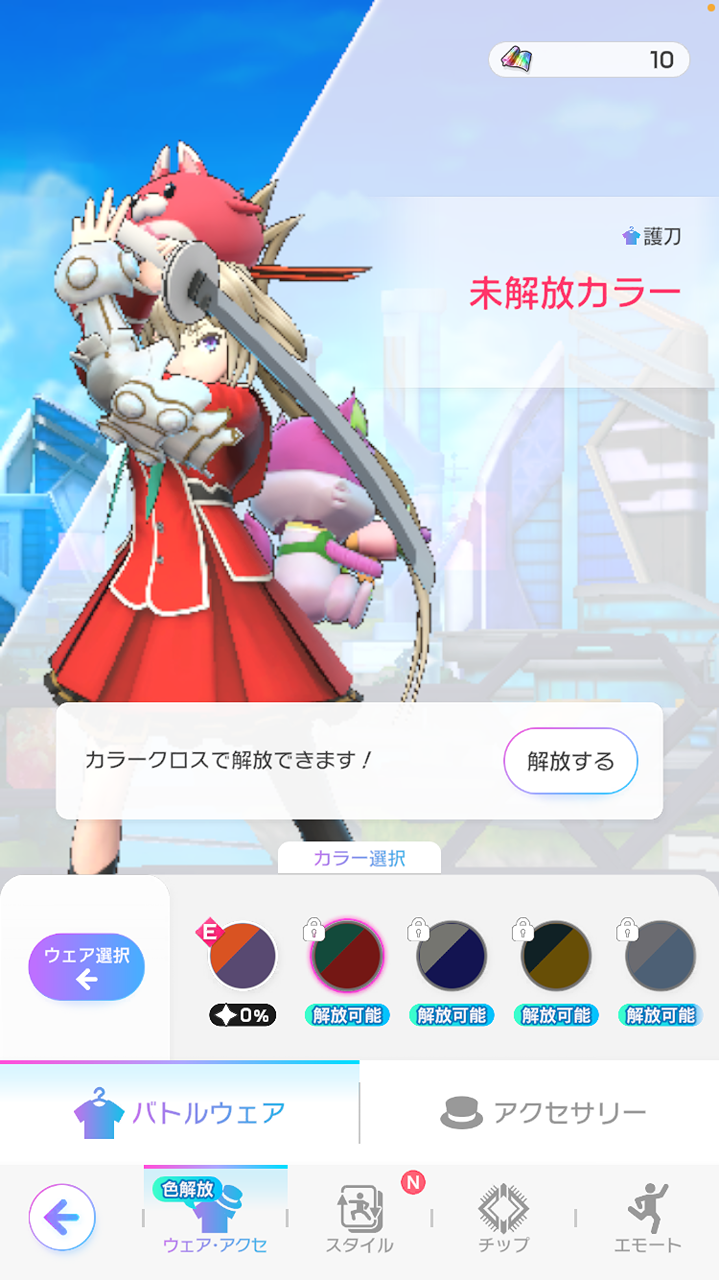Tap the round back arrow button
Image resolution: width=719 pixels, height=1280 pixels.
[62, 1218]
